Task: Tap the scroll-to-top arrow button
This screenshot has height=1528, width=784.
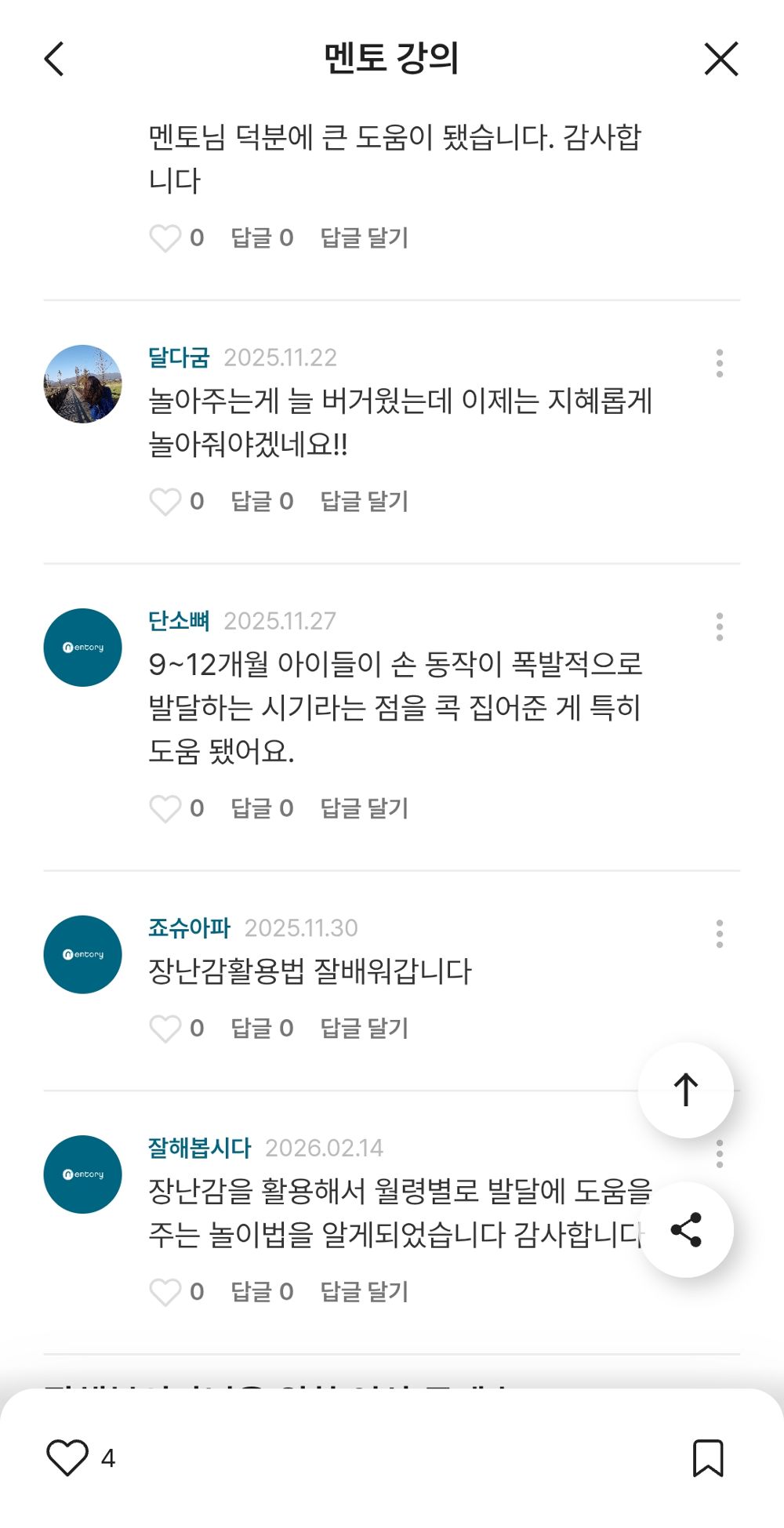Action: (x=685, y=1090)
